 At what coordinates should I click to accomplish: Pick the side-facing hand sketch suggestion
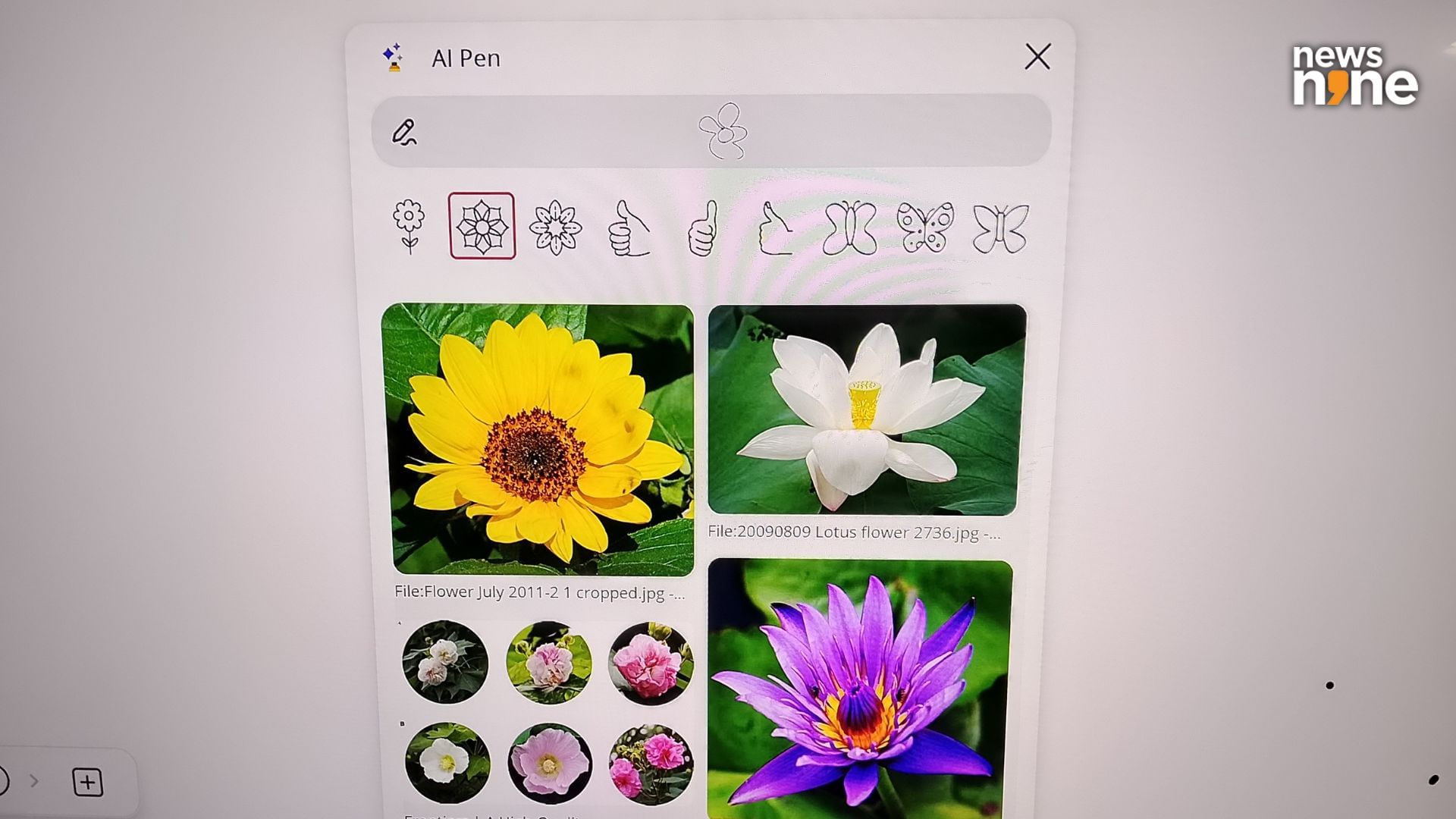coord(775,227)
